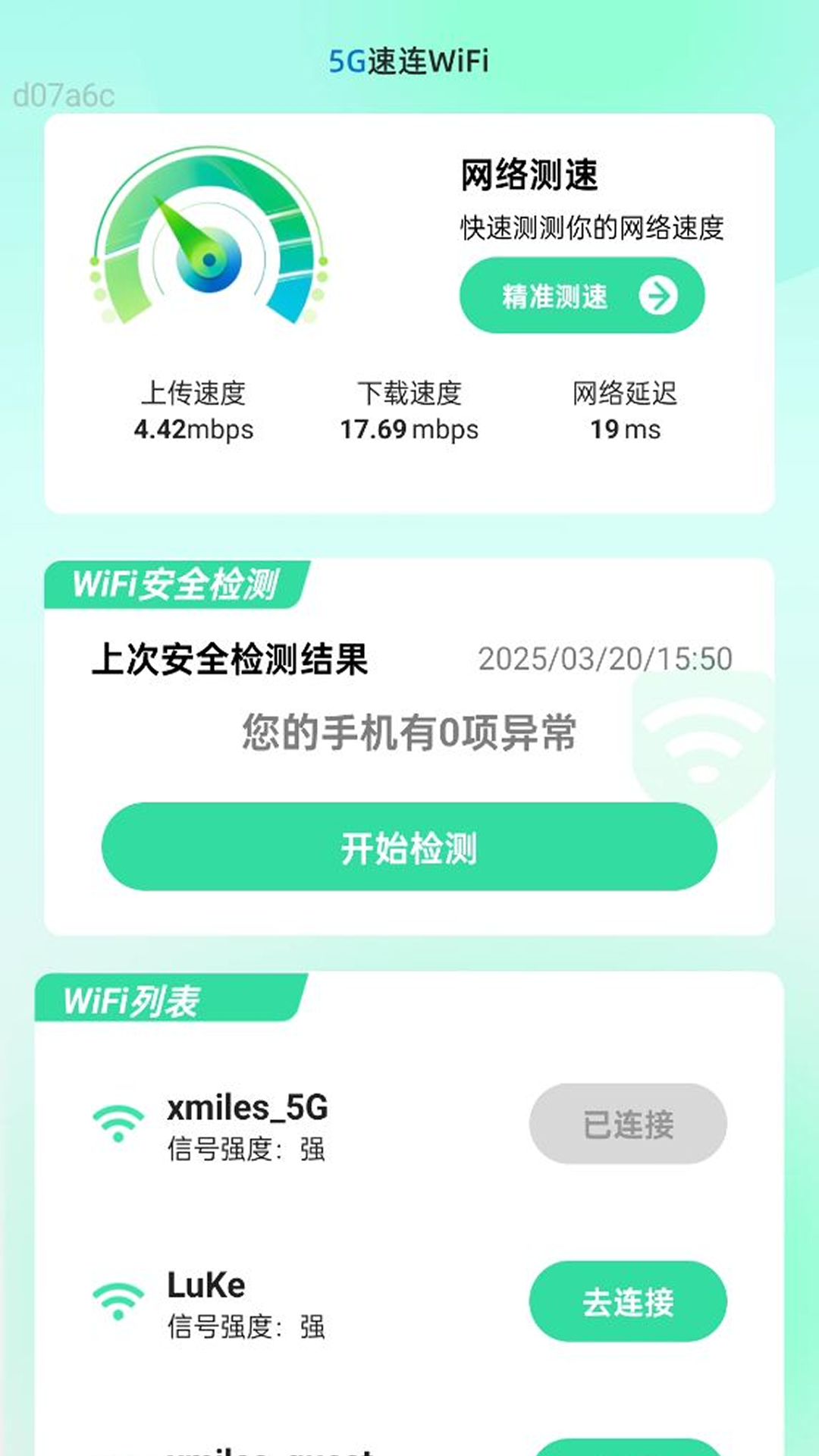The width and height of the screenshot is (819, 1456).
Task: Open the network name LuKe entry
Action: (205, 1285)
